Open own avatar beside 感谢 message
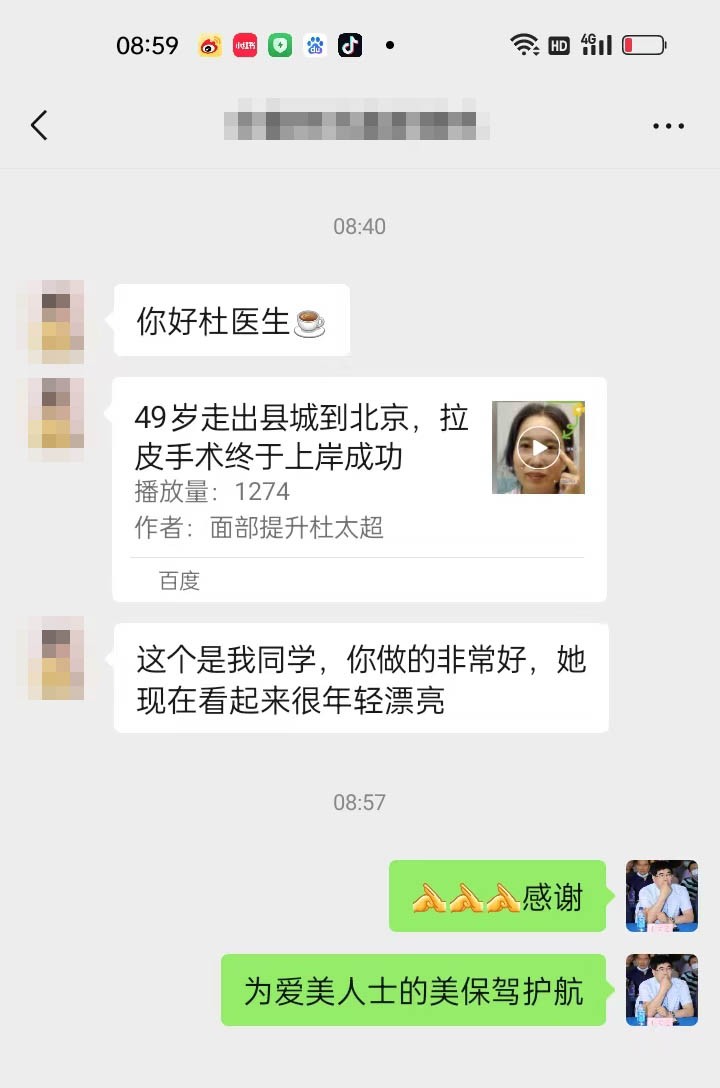The width and height of the screenshot is (720, 1088). point(661,896)
